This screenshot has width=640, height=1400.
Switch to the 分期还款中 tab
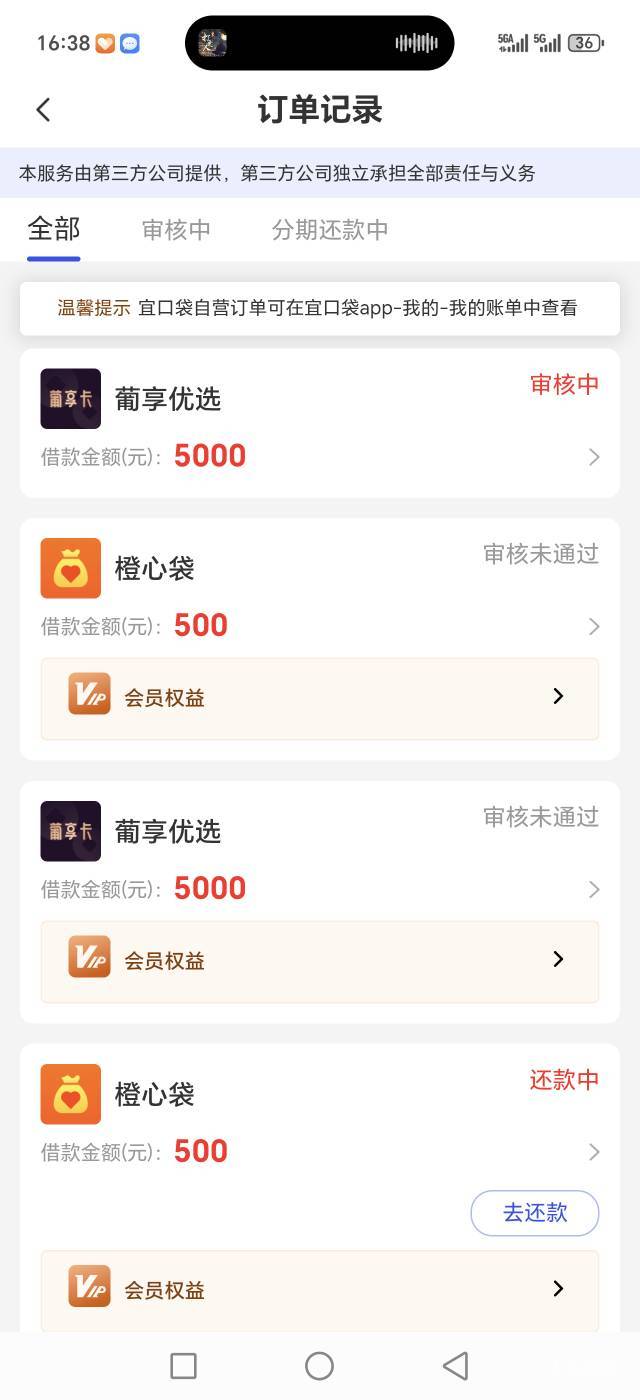[x=330, y=229]
